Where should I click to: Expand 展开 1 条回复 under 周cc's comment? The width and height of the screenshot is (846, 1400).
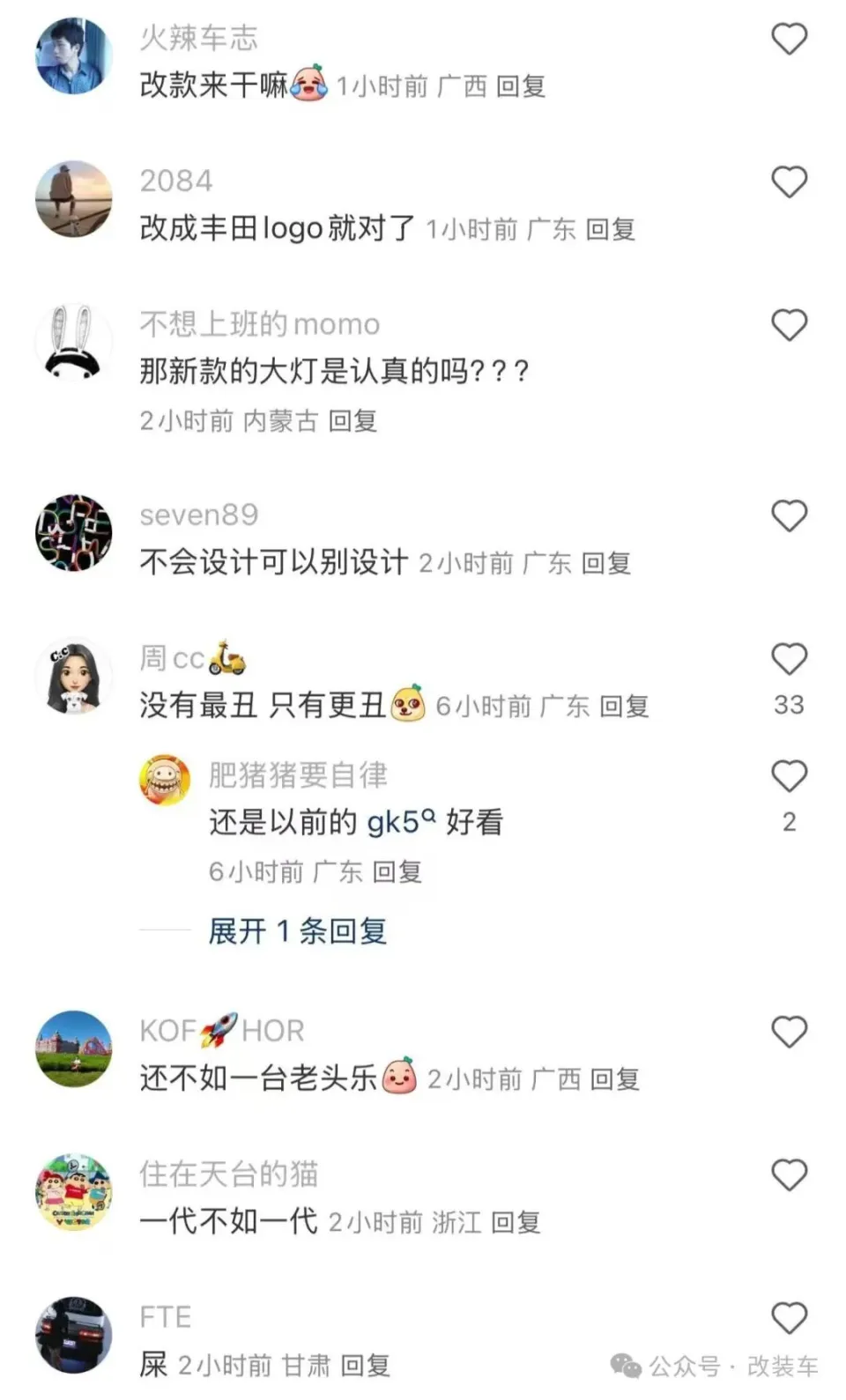click(x=297, y=930)
